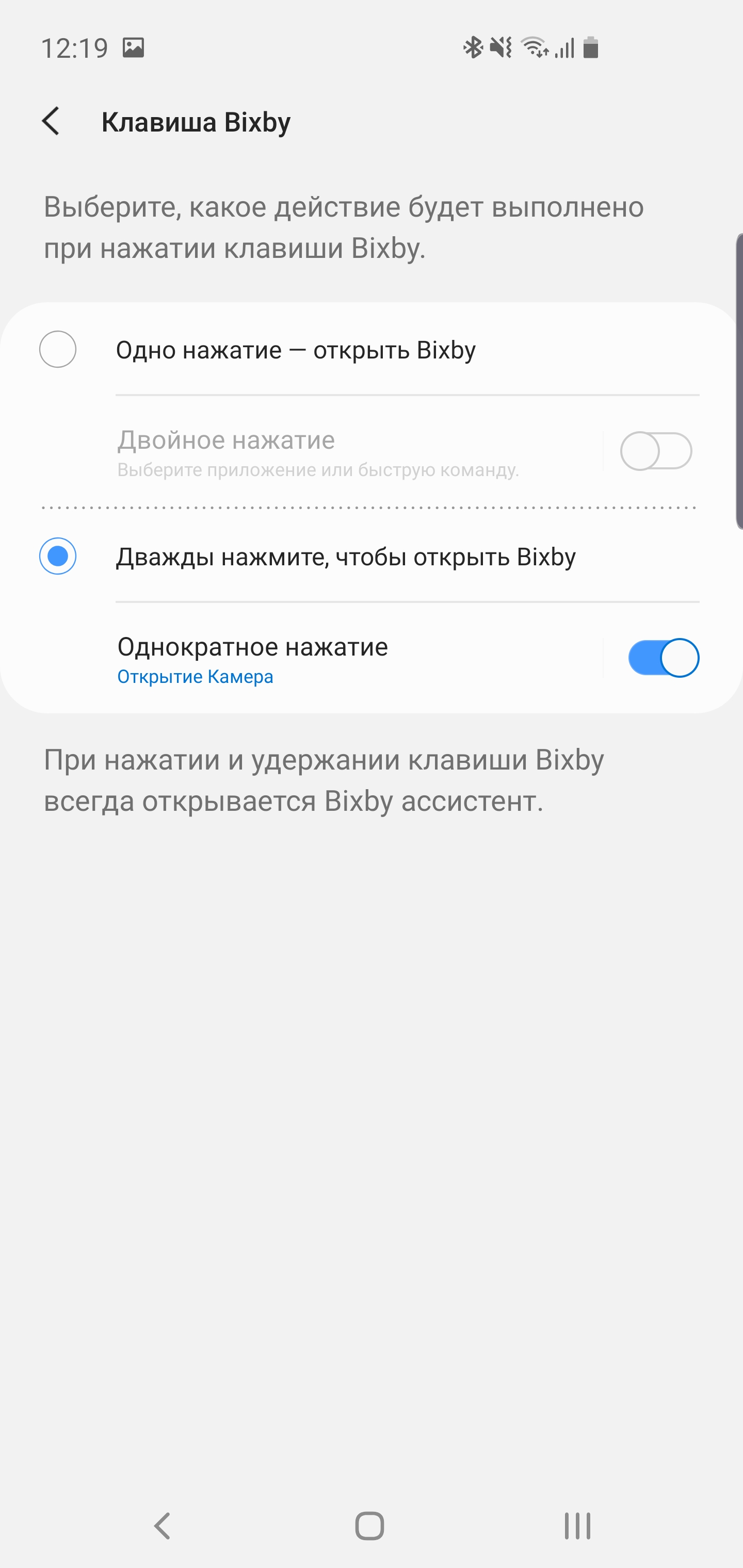The height and width of the screenshot is (1568, 743).
Task: Disable the Однократное нажатие switch
Action: tap(663, 658)
